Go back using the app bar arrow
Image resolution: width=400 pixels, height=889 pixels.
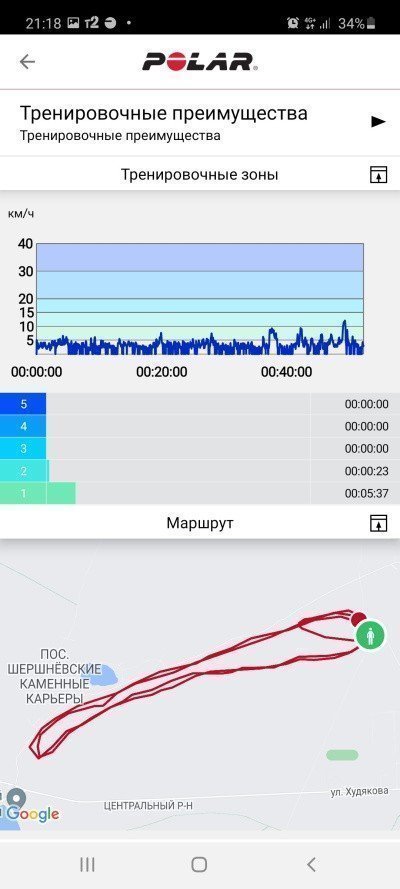pyautogui.click(x=27, y=62)
